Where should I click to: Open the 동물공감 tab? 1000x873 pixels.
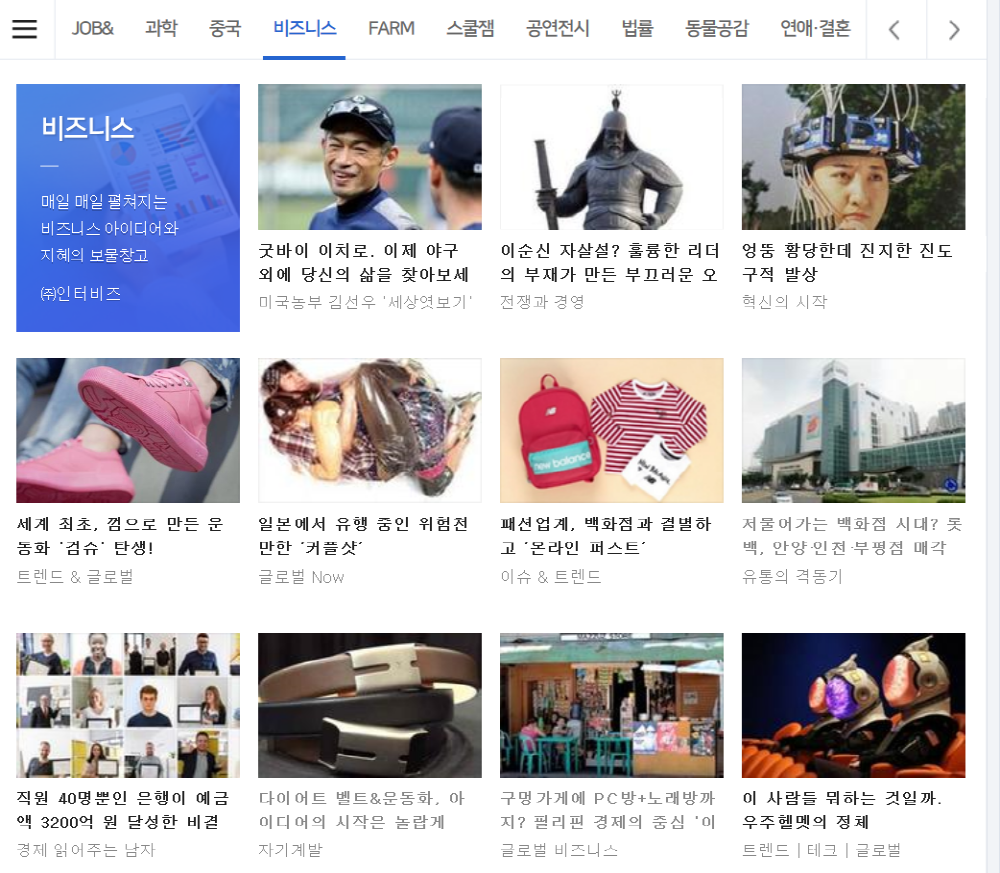(717, 29)
